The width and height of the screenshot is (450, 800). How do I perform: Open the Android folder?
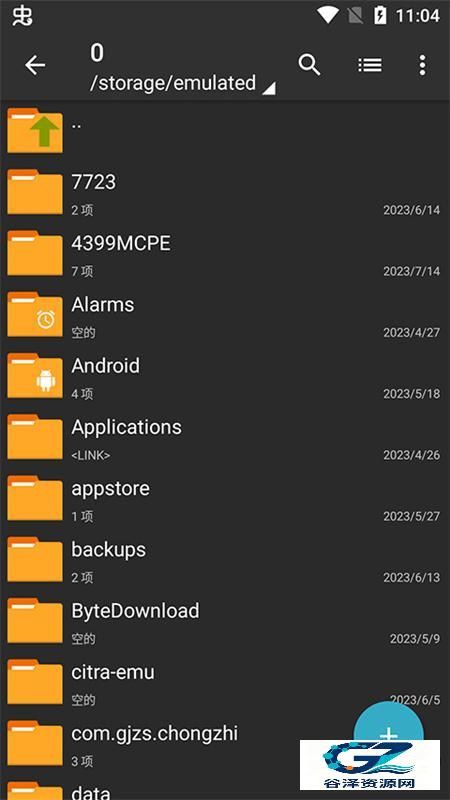coord(225,376)
